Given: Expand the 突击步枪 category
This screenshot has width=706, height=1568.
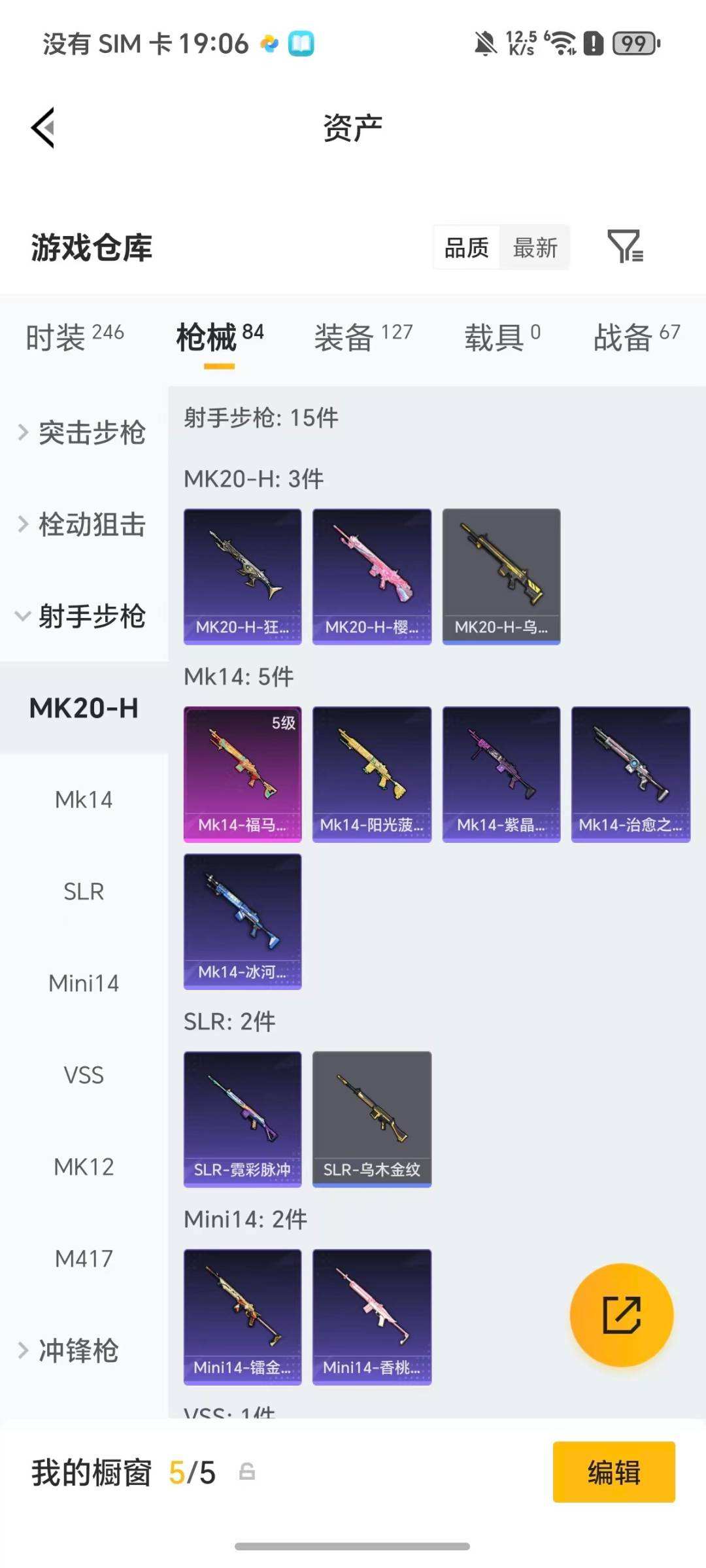Looking at the screenshot, I should tap(82, 433).
